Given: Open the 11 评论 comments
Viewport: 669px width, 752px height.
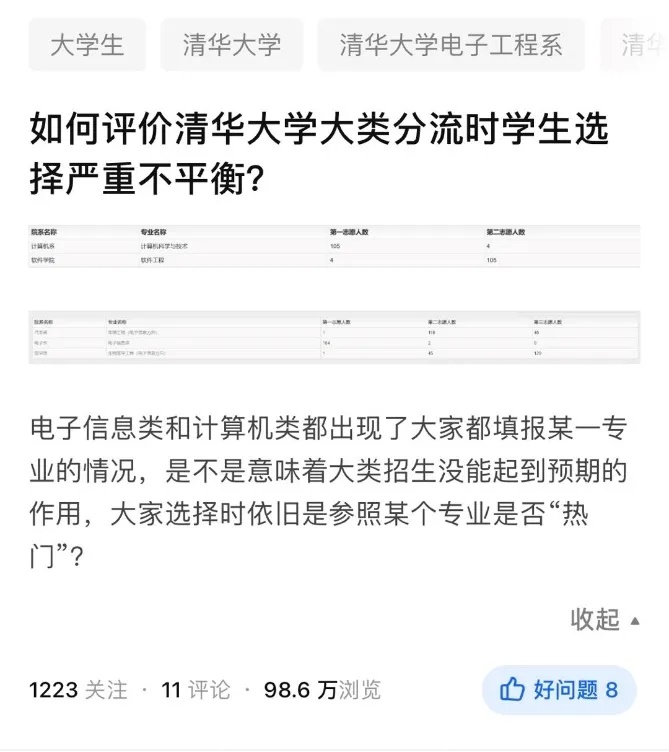Looking at the screenshot, I should [195, 690].
